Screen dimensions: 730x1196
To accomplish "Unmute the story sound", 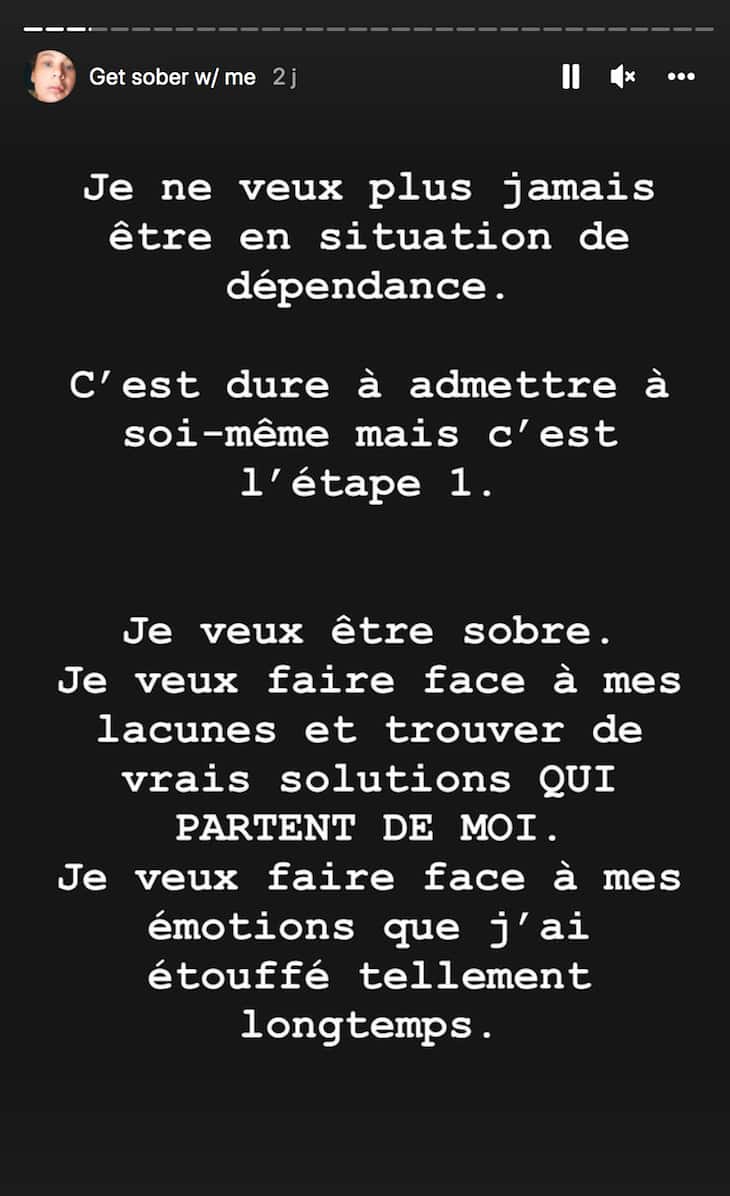I will tap(623, 77).
